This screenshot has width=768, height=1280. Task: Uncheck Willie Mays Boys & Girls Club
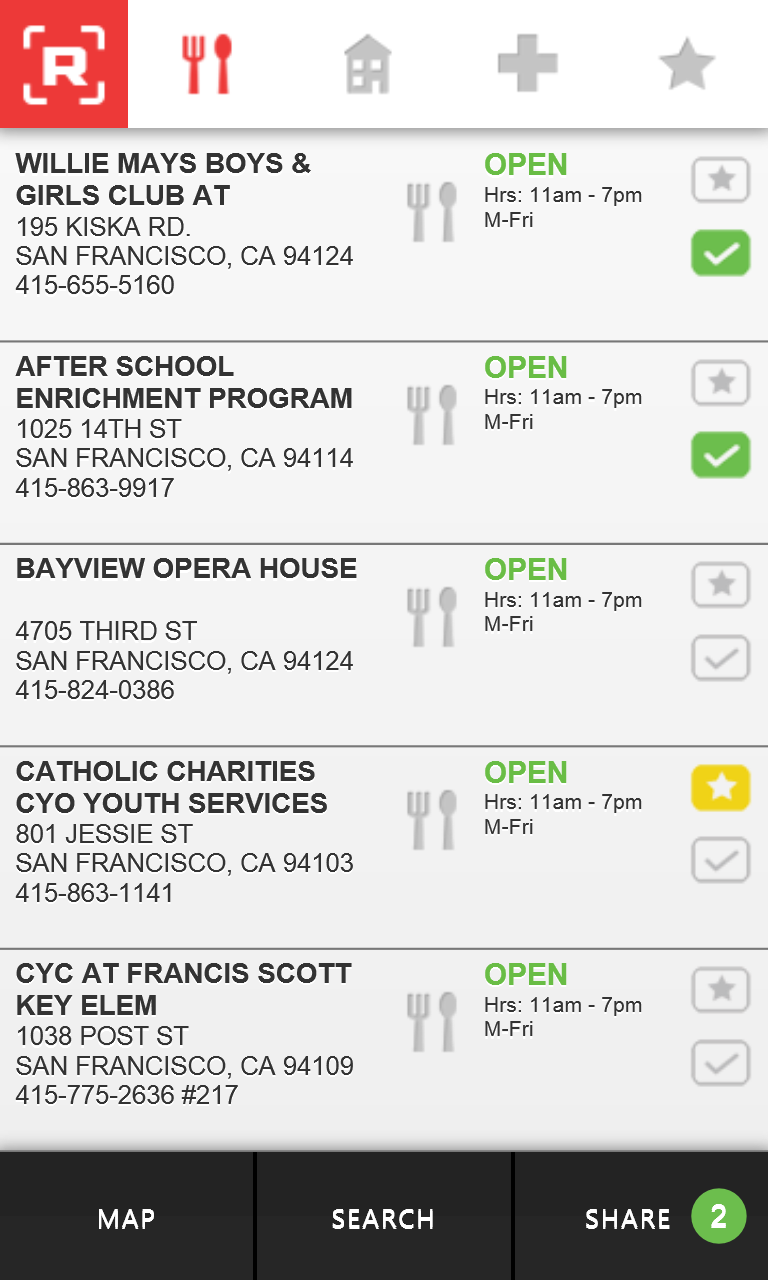[x=721, y=253]
